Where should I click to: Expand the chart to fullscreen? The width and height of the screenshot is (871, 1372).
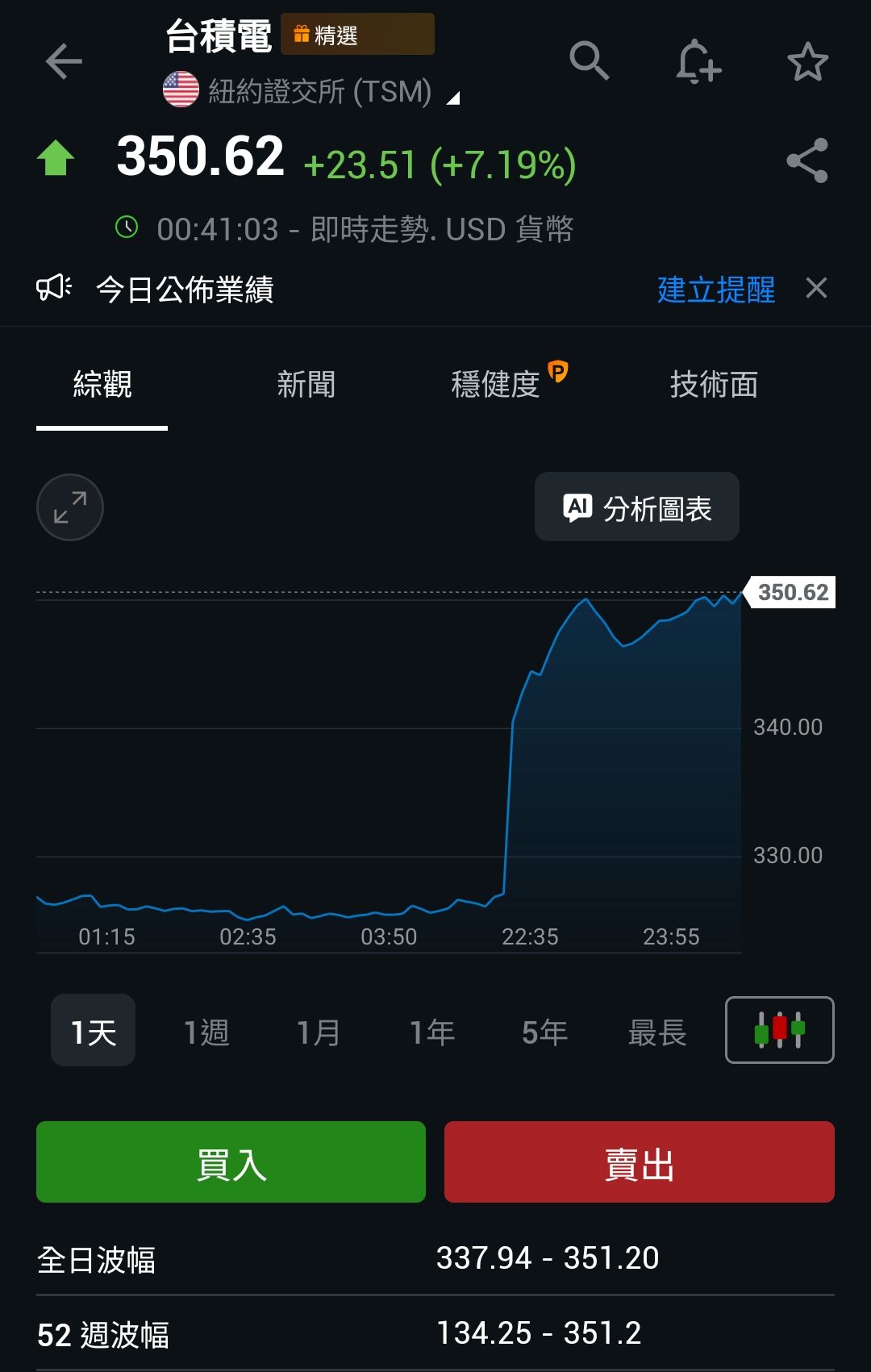[x=69, y=507]
